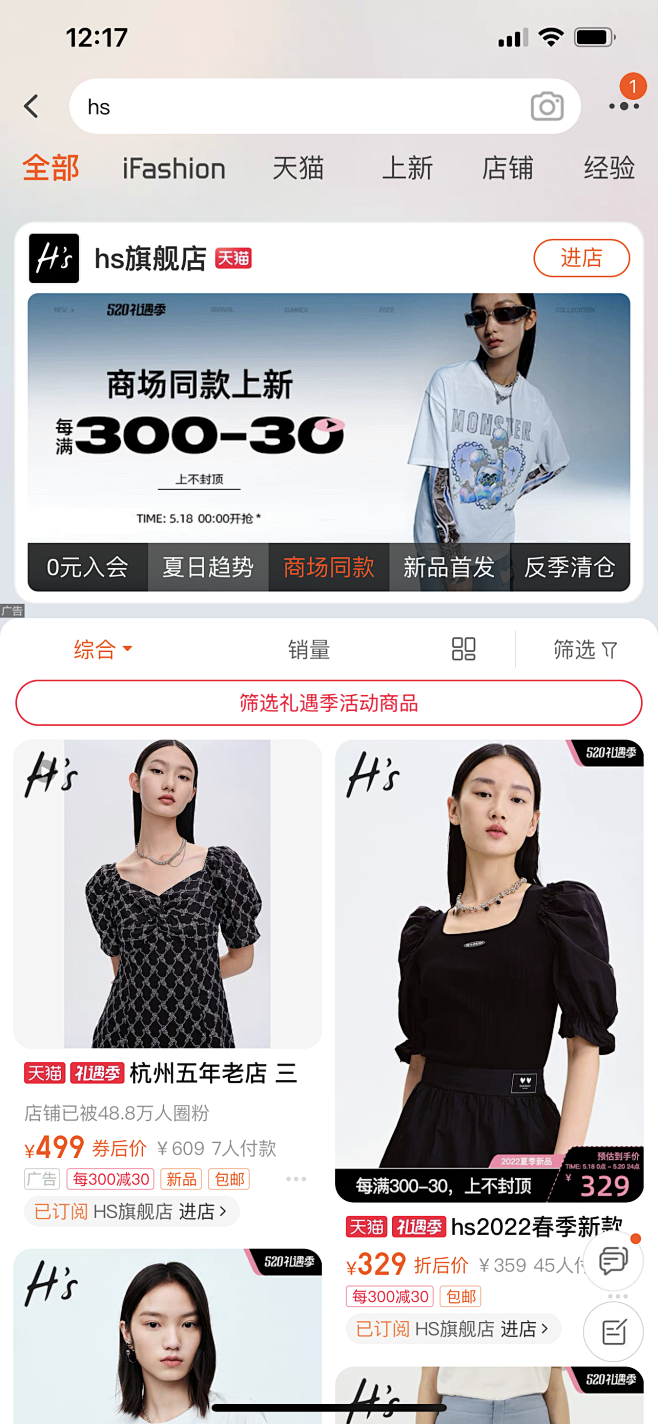Go back using the arrow icon

pyautogui.click(x=32, y=106)
